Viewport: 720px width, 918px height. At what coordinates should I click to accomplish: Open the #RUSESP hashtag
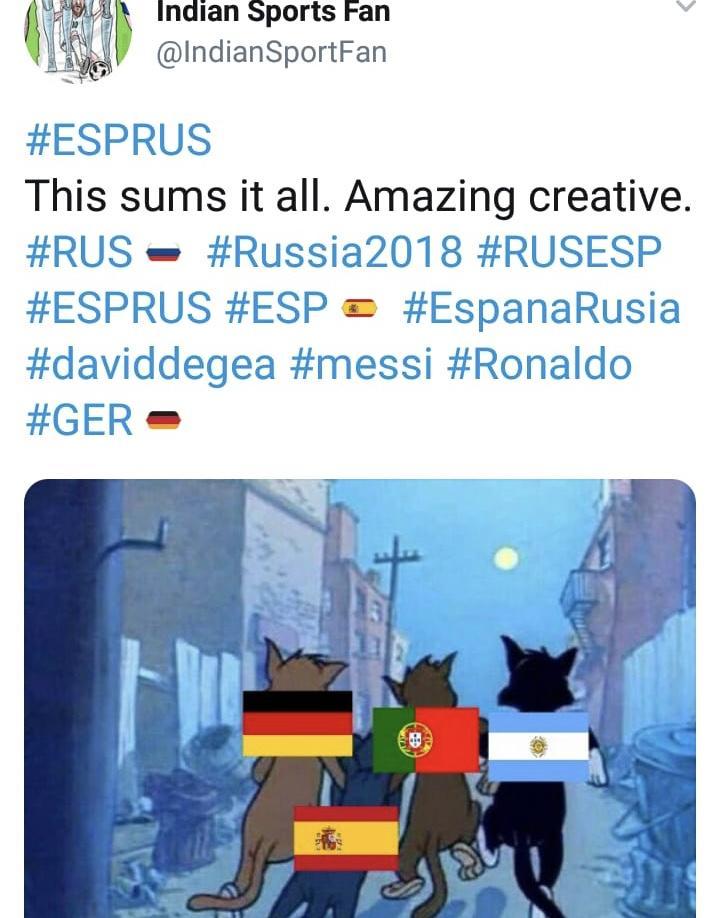[x=568, y=252]
